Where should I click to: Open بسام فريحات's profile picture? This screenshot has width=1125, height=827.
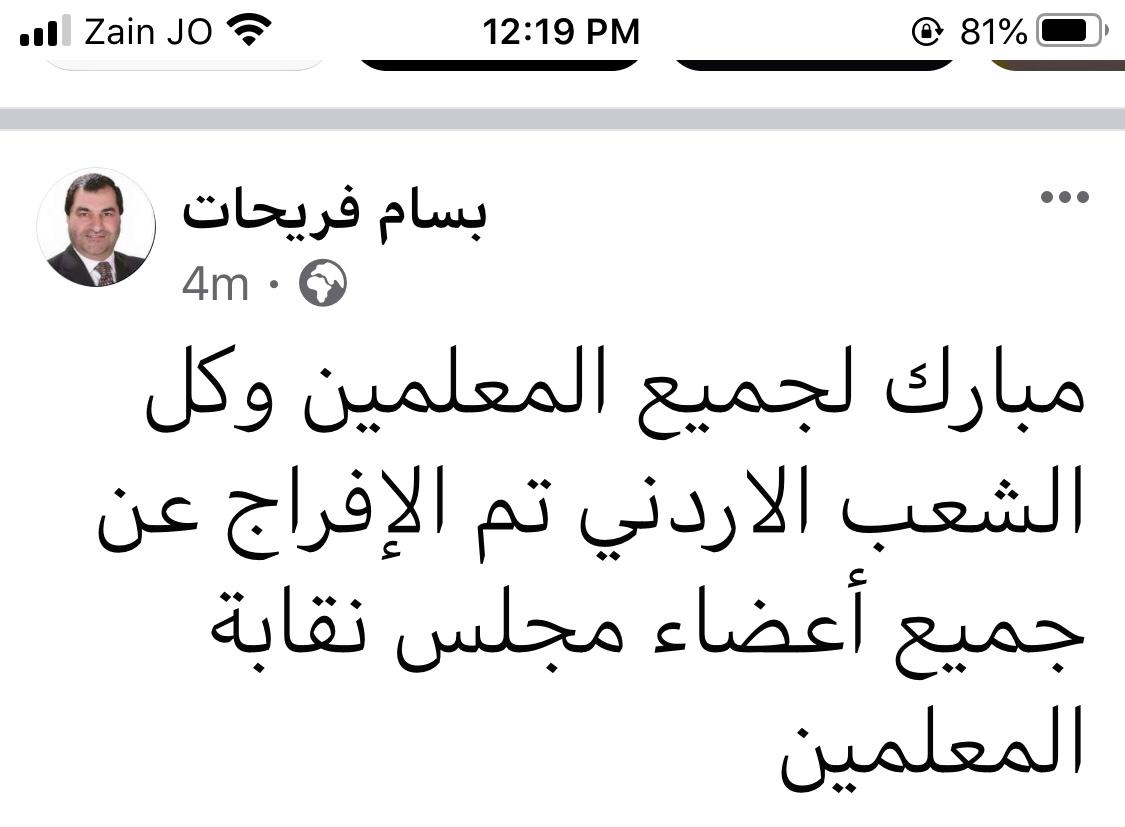(x=96, y=228)
